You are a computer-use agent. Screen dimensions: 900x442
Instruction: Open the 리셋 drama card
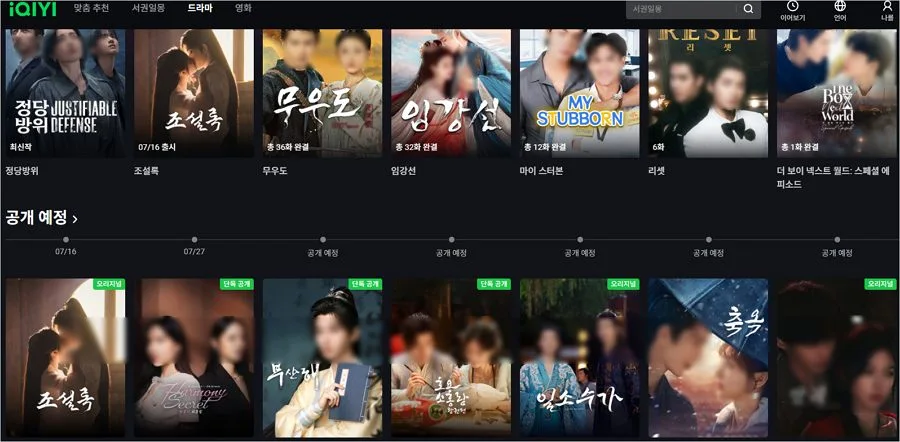[x=708, y=93]
